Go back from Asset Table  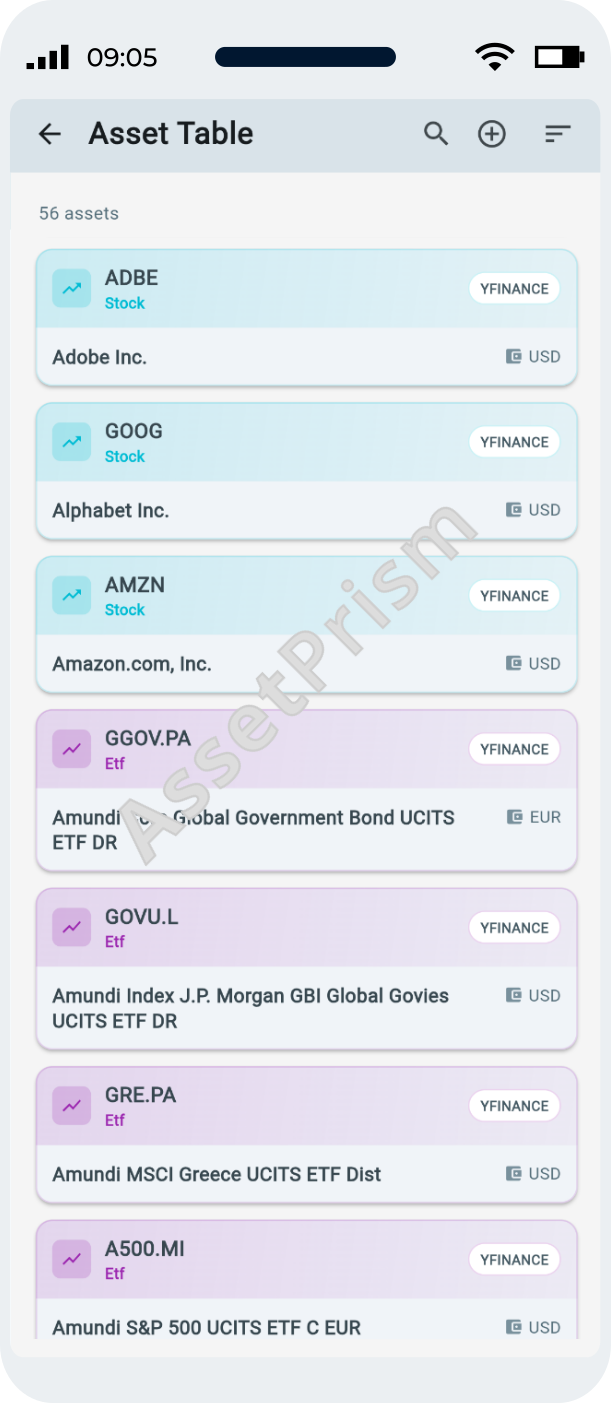[x=49, y=134]
